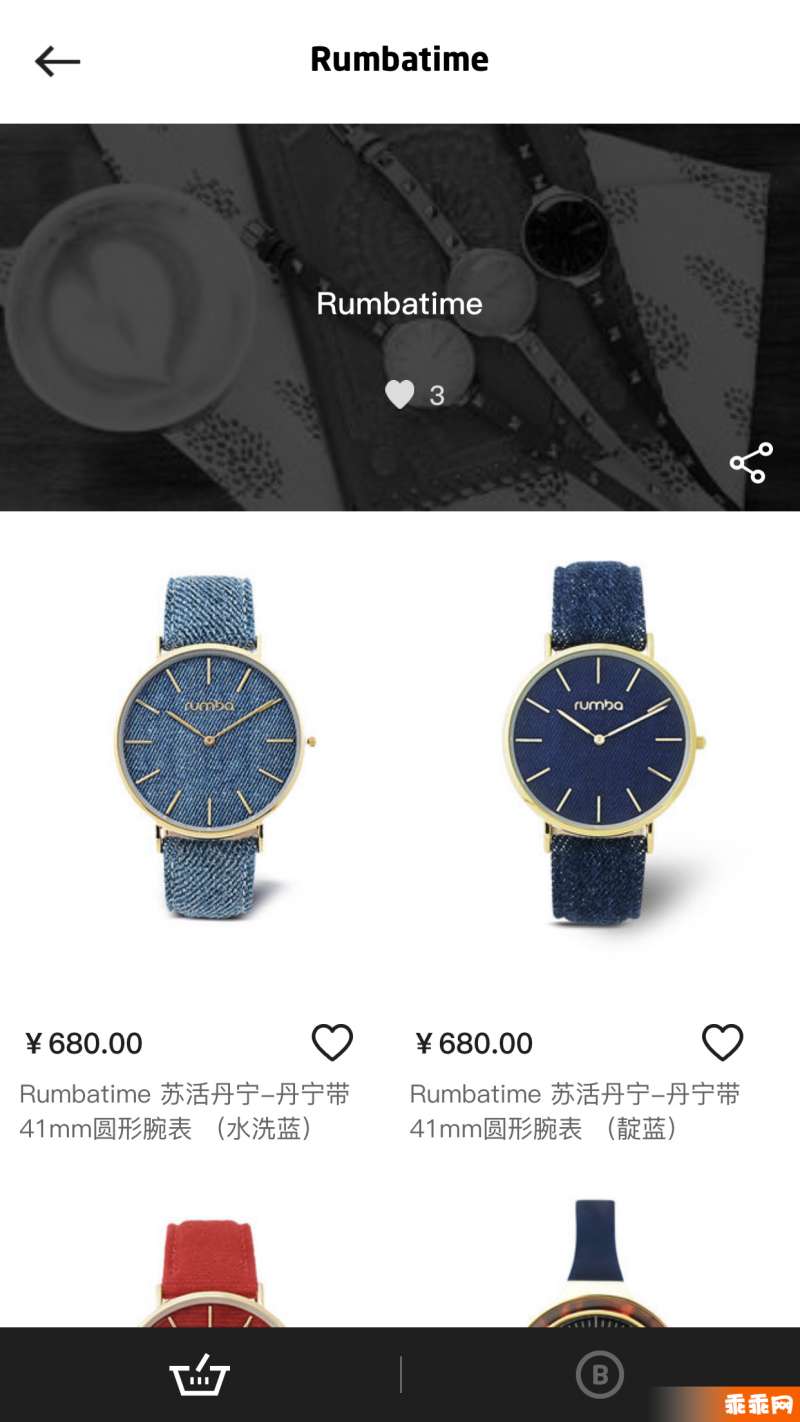Open the 水洗蓝 denim watch product
Image resolution: width=800 pixels, height=1422 pixels.
(x=208, y=745)
